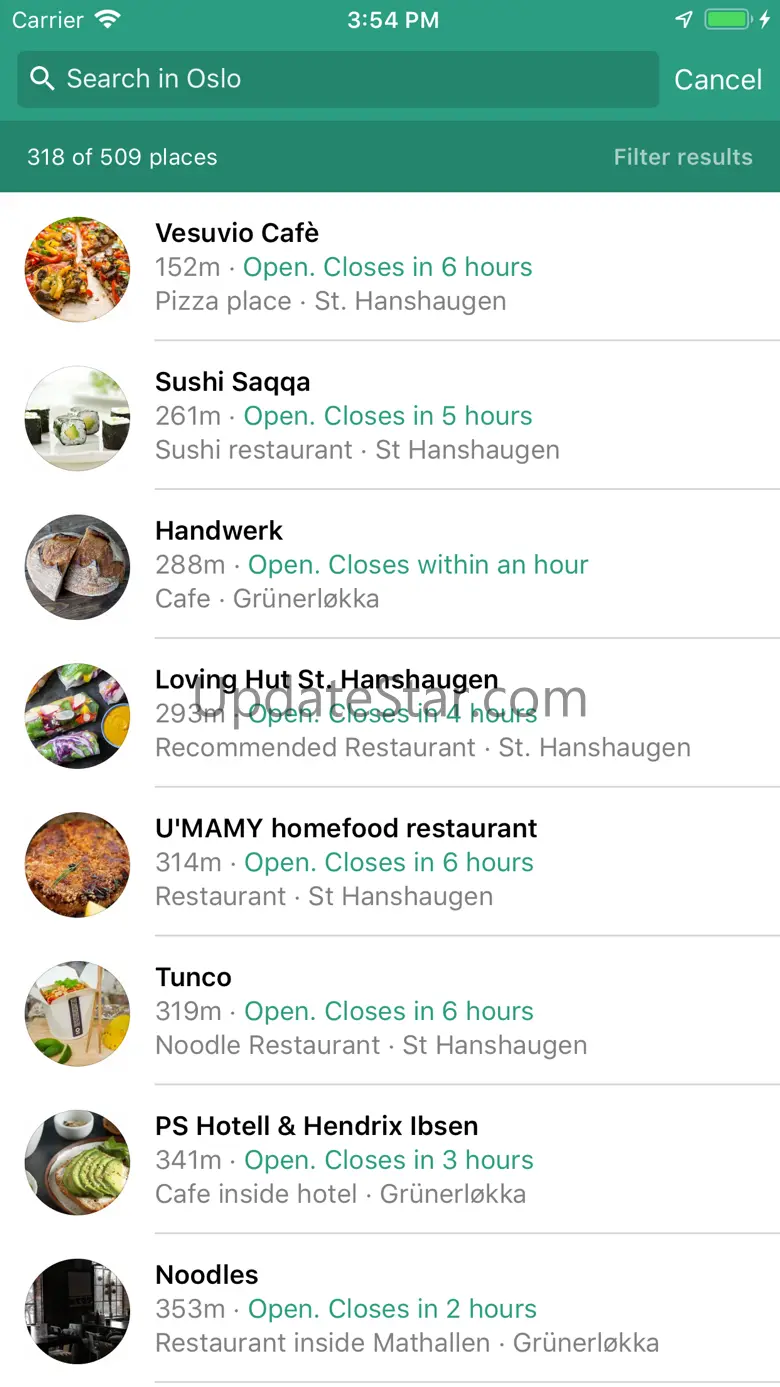Open the Tunco noodle restaurant

pos(390,1011)
